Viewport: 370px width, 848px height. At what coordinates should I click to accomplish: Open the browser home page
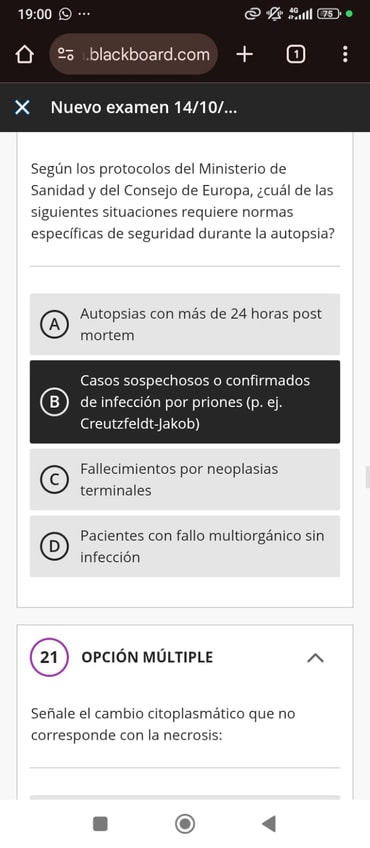tap(25, 55)
